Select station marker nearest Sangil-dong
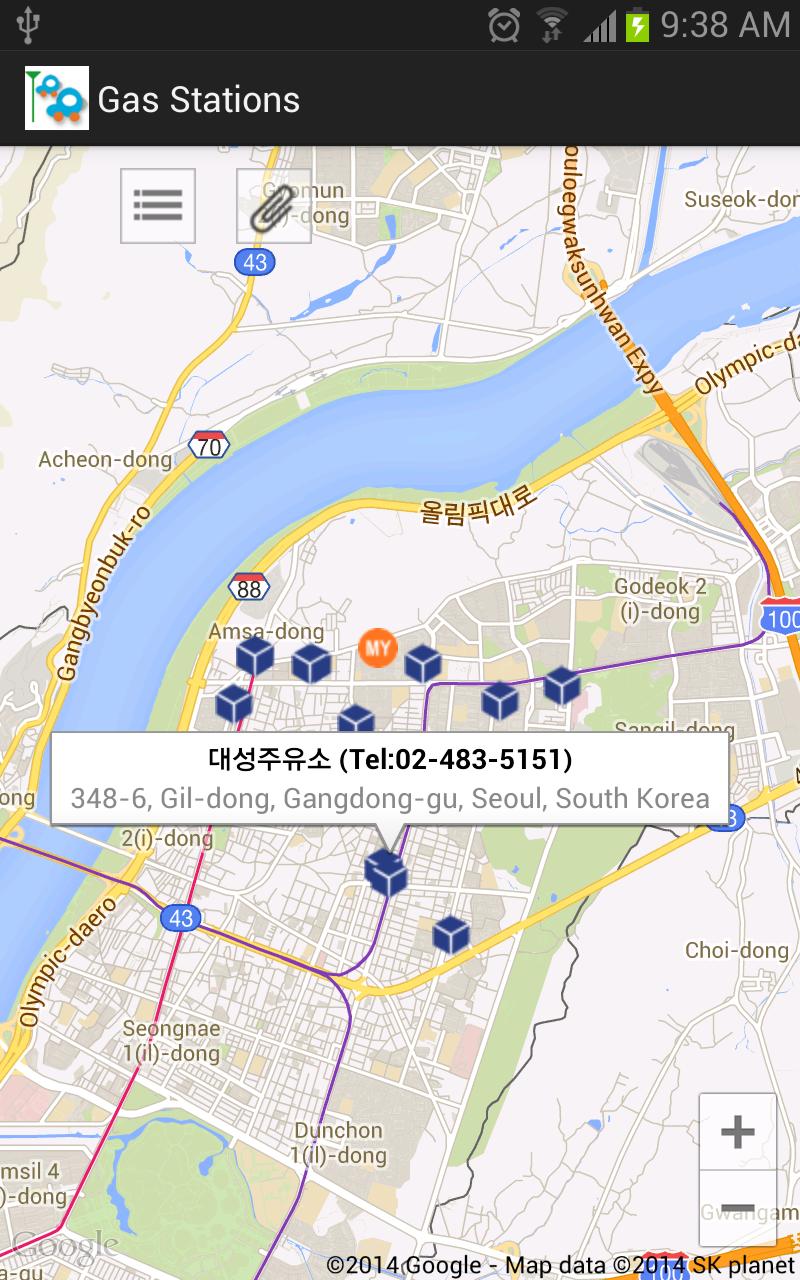 (x=562, y=686)
